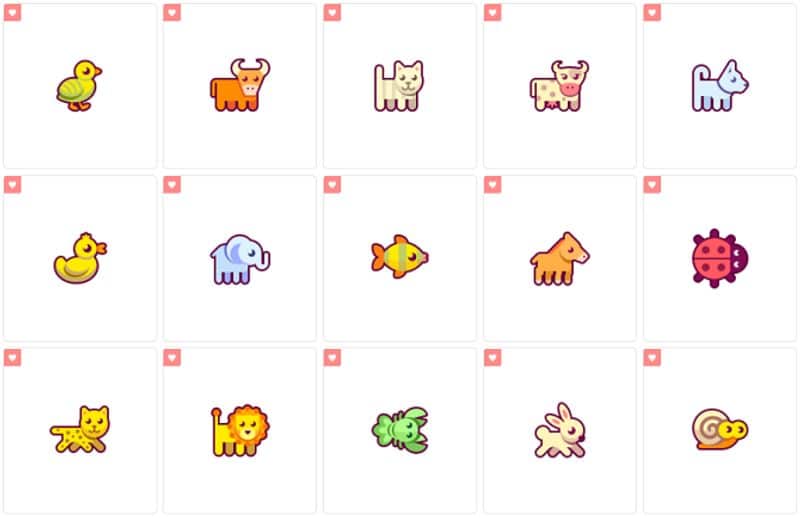This screenshot has height=518, width=800.
Task: Open the yellow rubber duck icon
Action: [80, 258]
